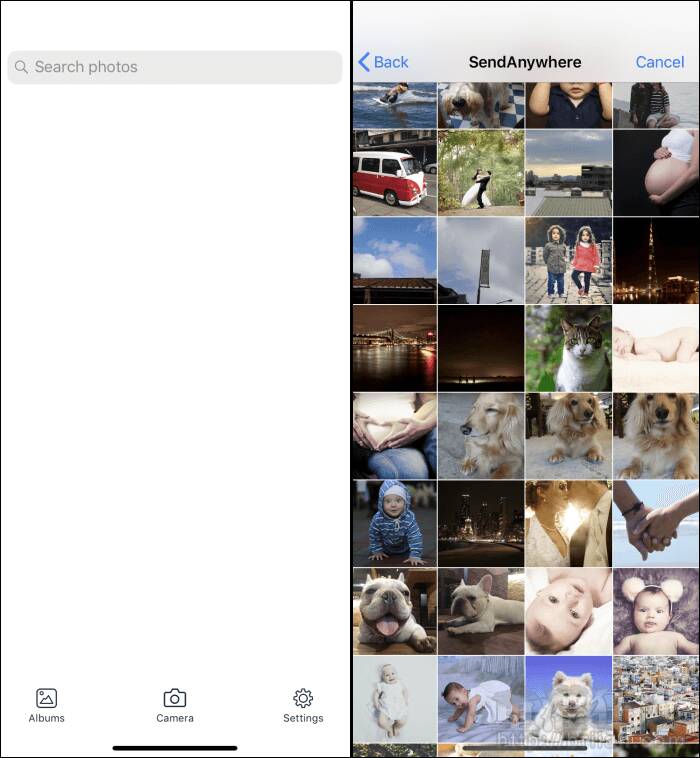Pick the baby with fluffy ear muffs photo
This screenshot has width=700, height=758.
(x=656, y=610)
